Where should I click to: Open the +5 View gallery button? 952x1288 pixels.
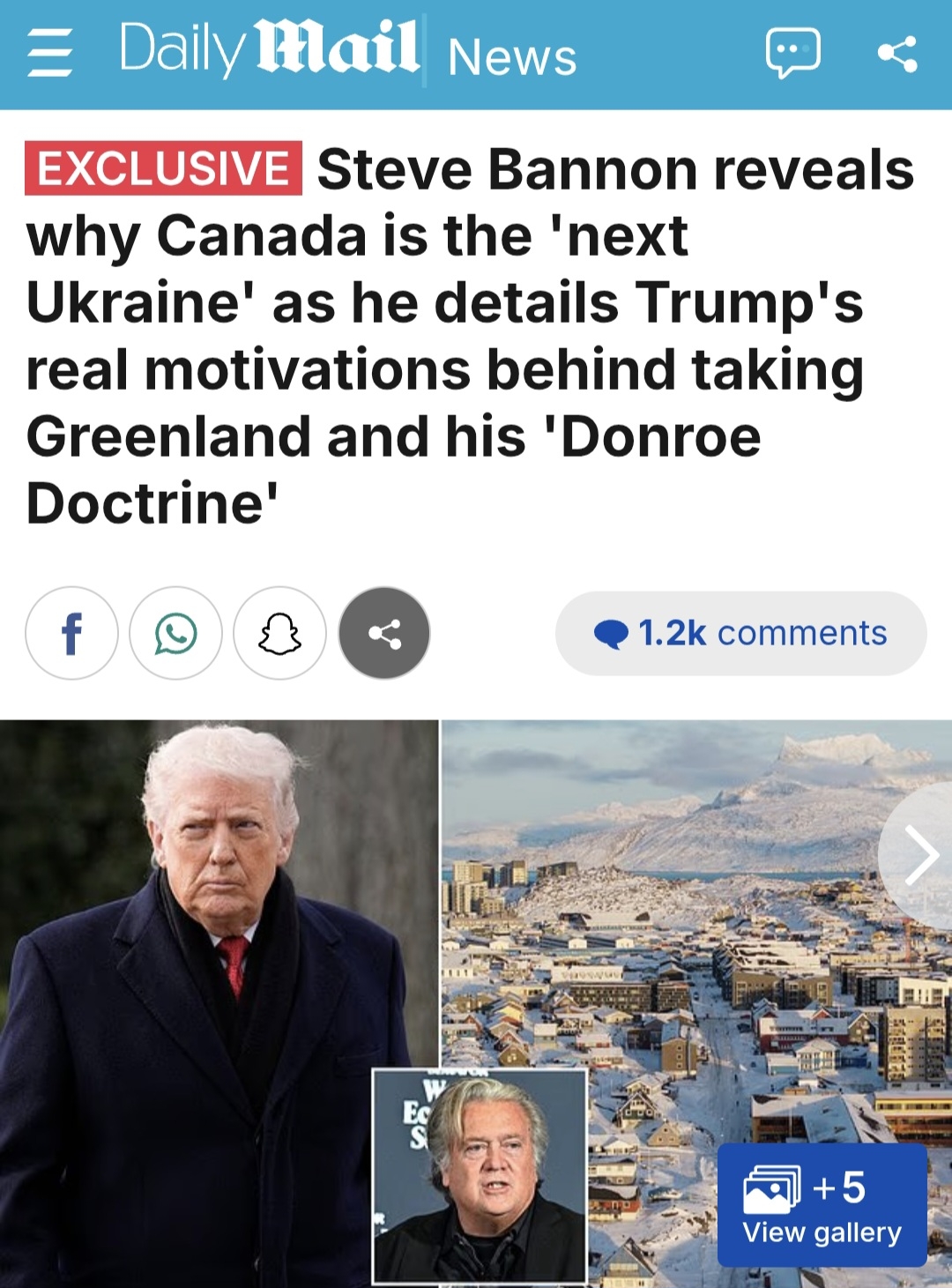click(822, 1205)
